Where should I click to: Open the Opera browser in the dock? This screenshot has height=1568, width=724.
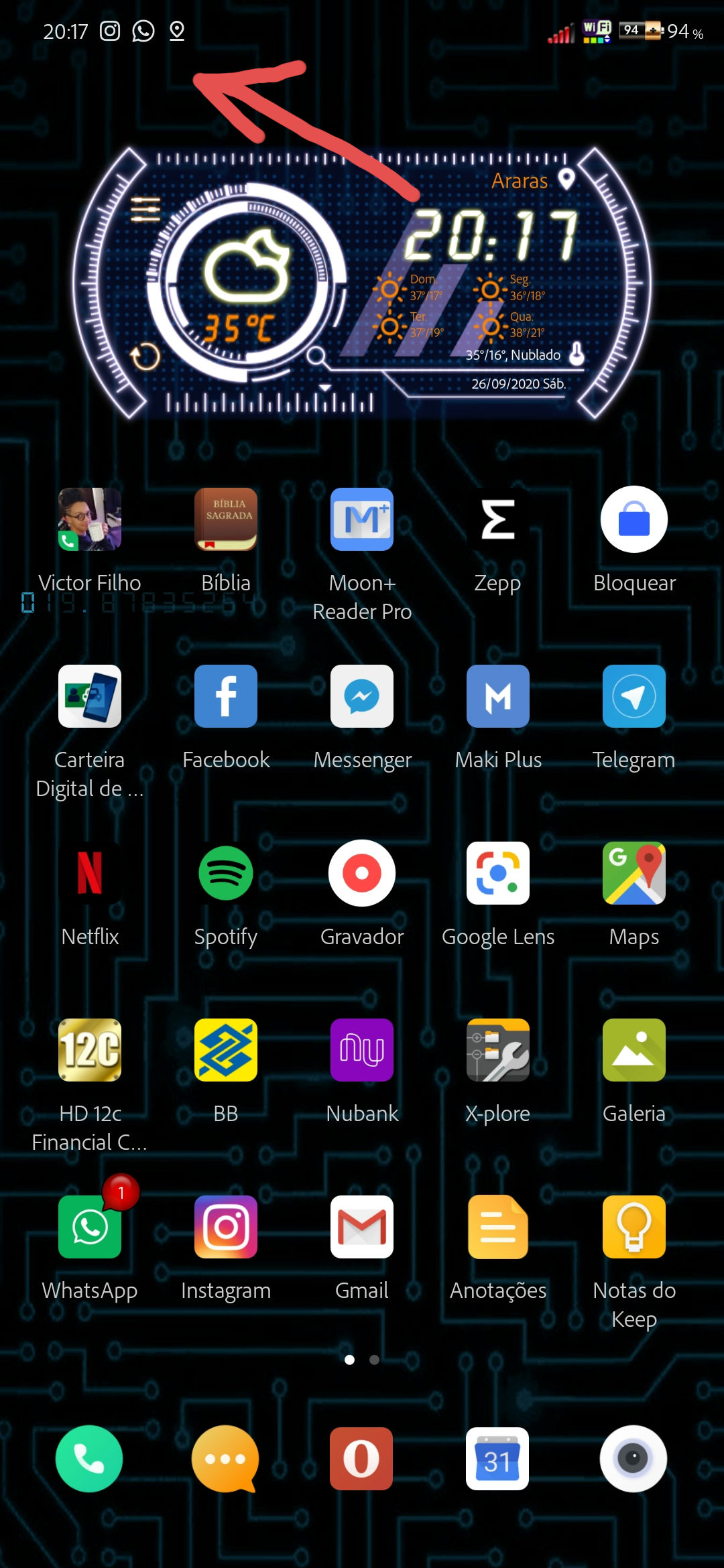(361, 1459)
